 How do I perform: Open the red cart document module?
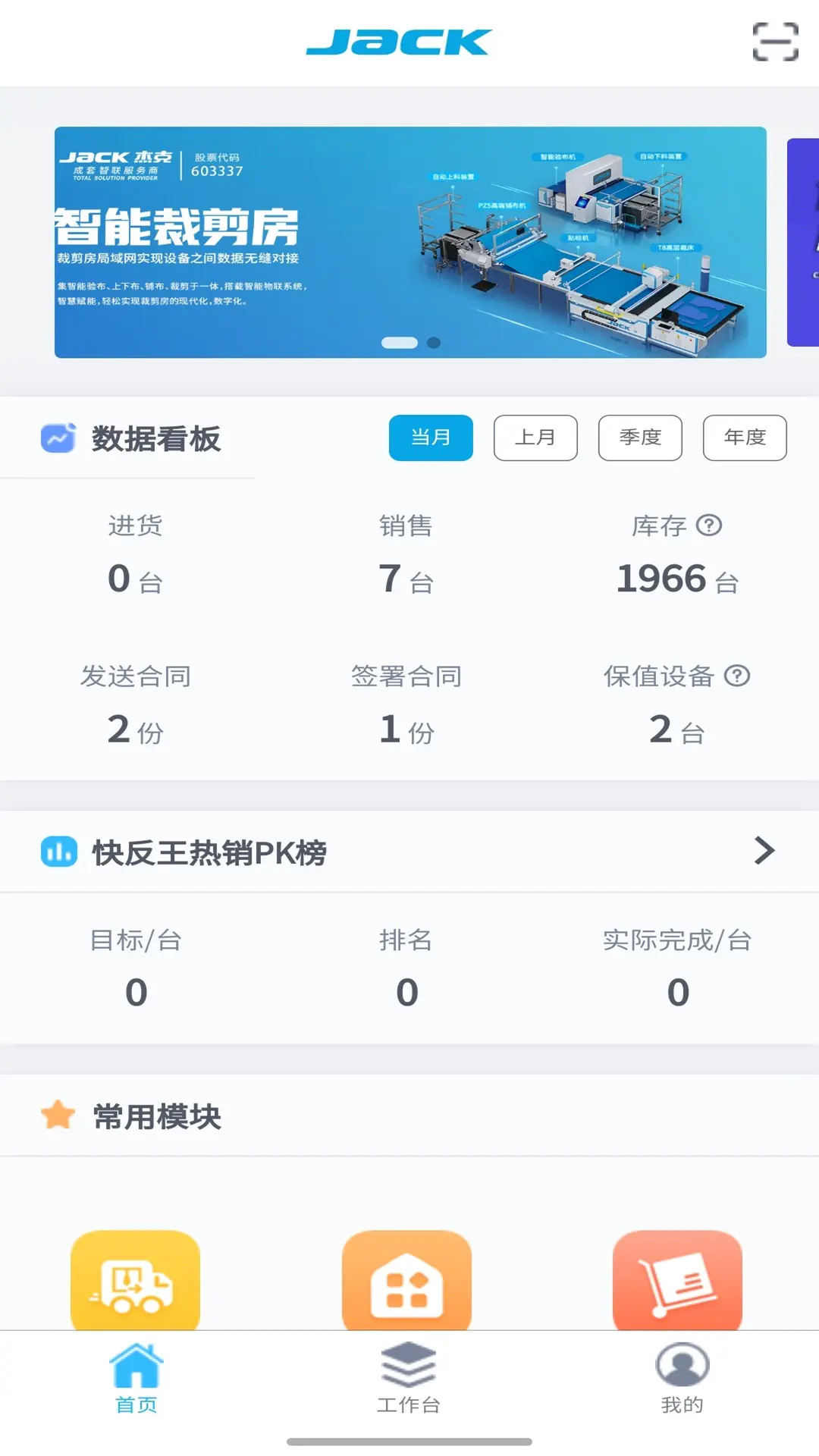pos(679,1283)
